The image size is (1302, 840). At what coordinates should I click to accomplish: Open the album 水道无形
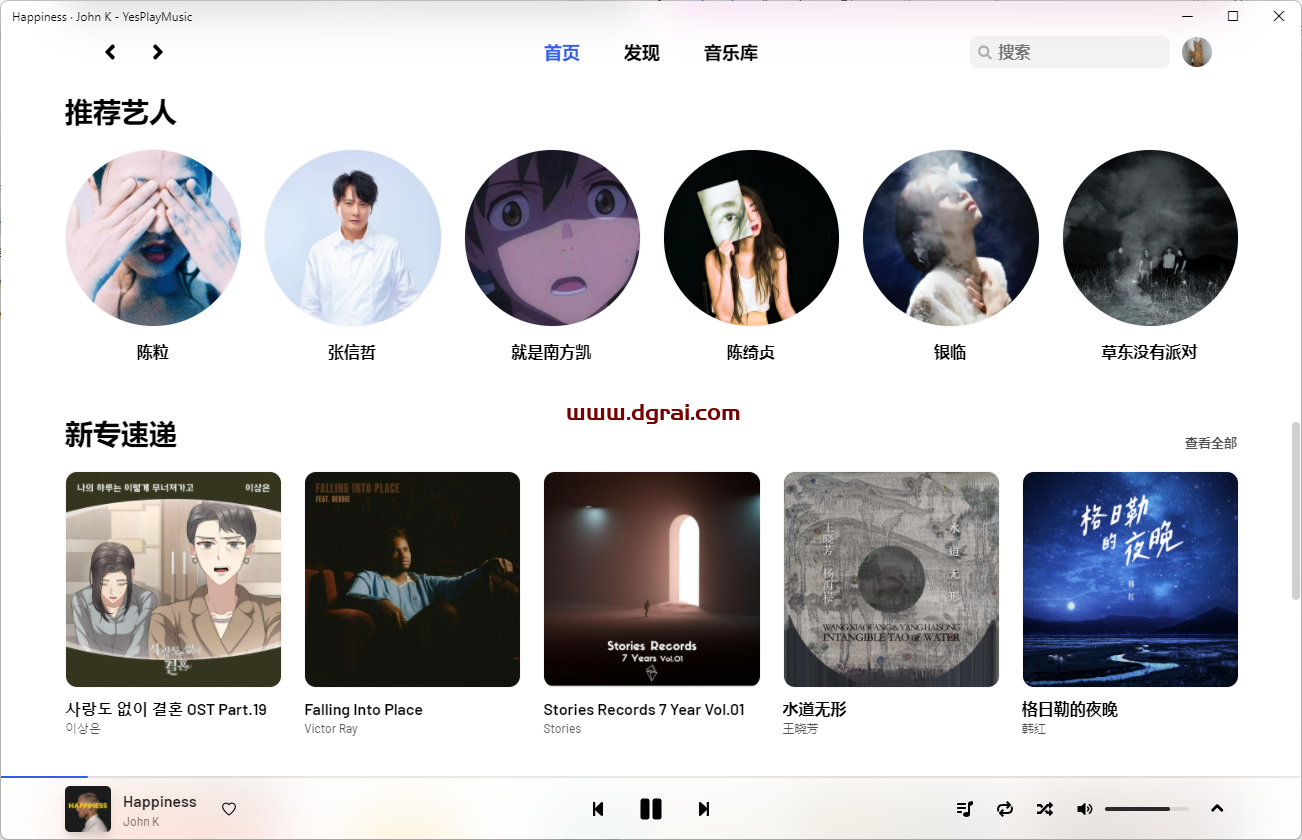891,579
